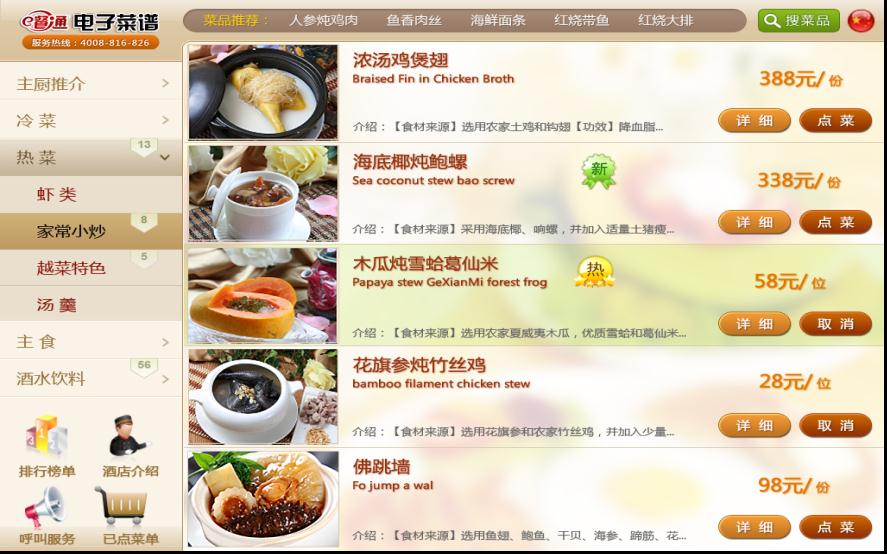This screenshot has height=554, width=887.
Task: View 详细 for 浓汤鸡煲翅
Action: pos(754,121)
